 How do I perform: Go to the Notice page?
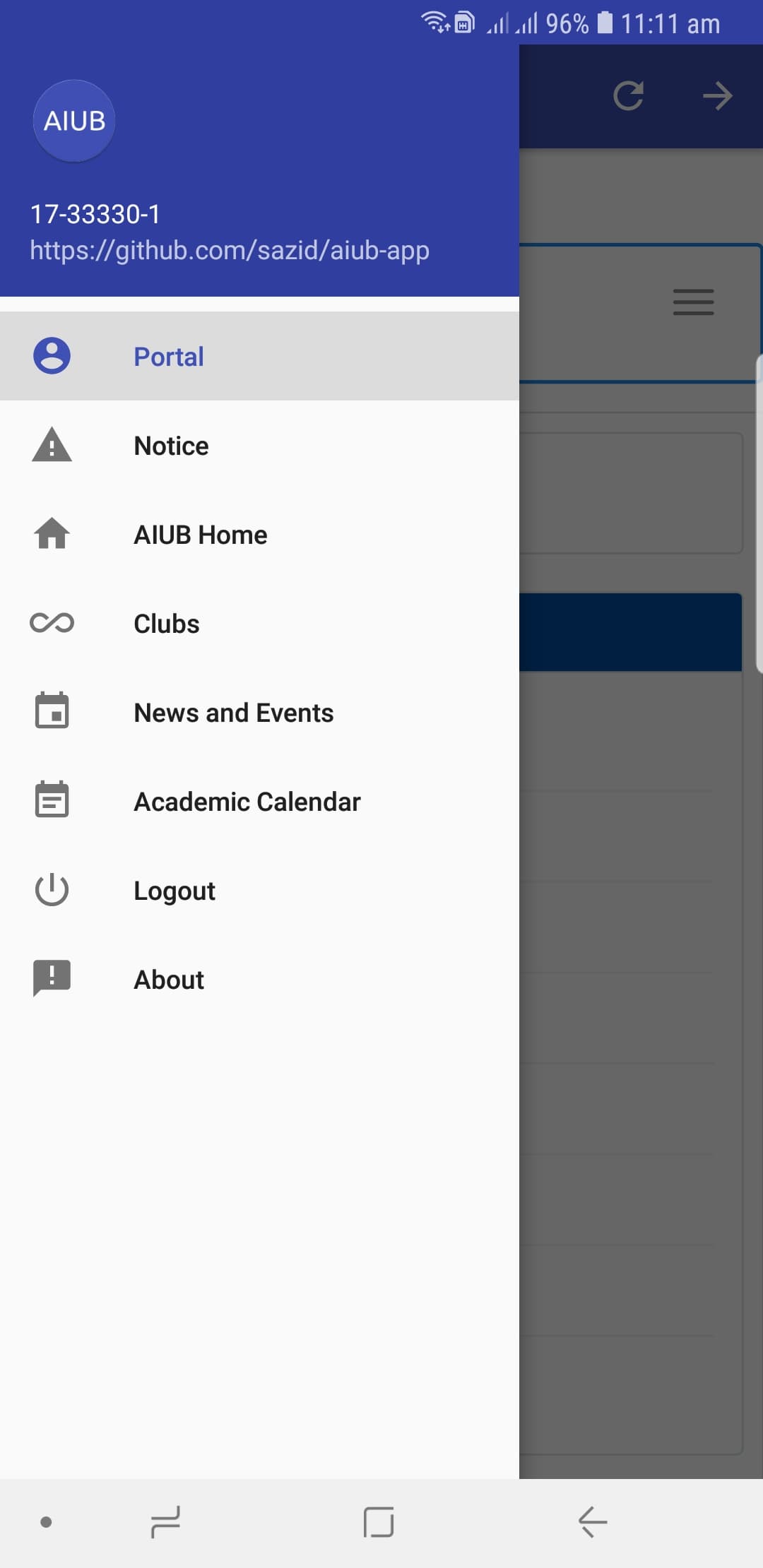tap(171, 446)
